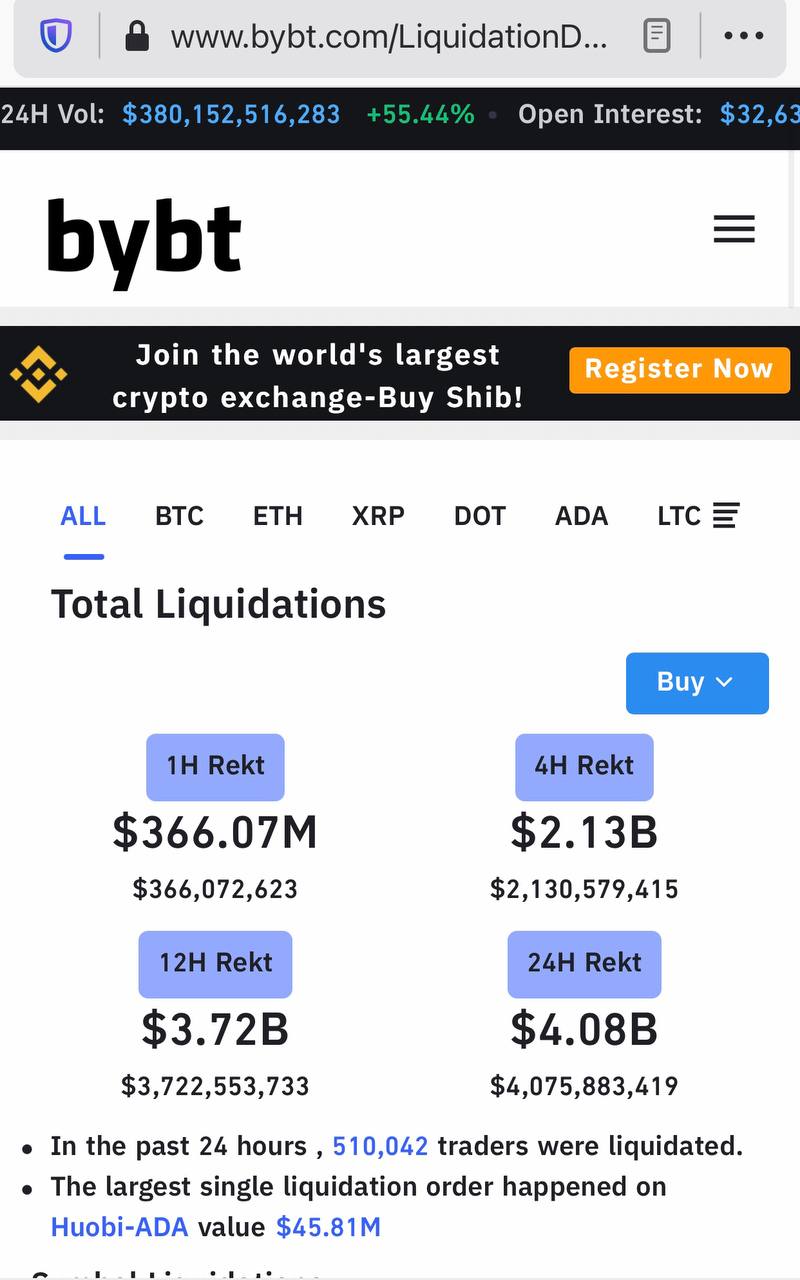Select the ALL tab
Screen dimensions: 800x1280
83,516
